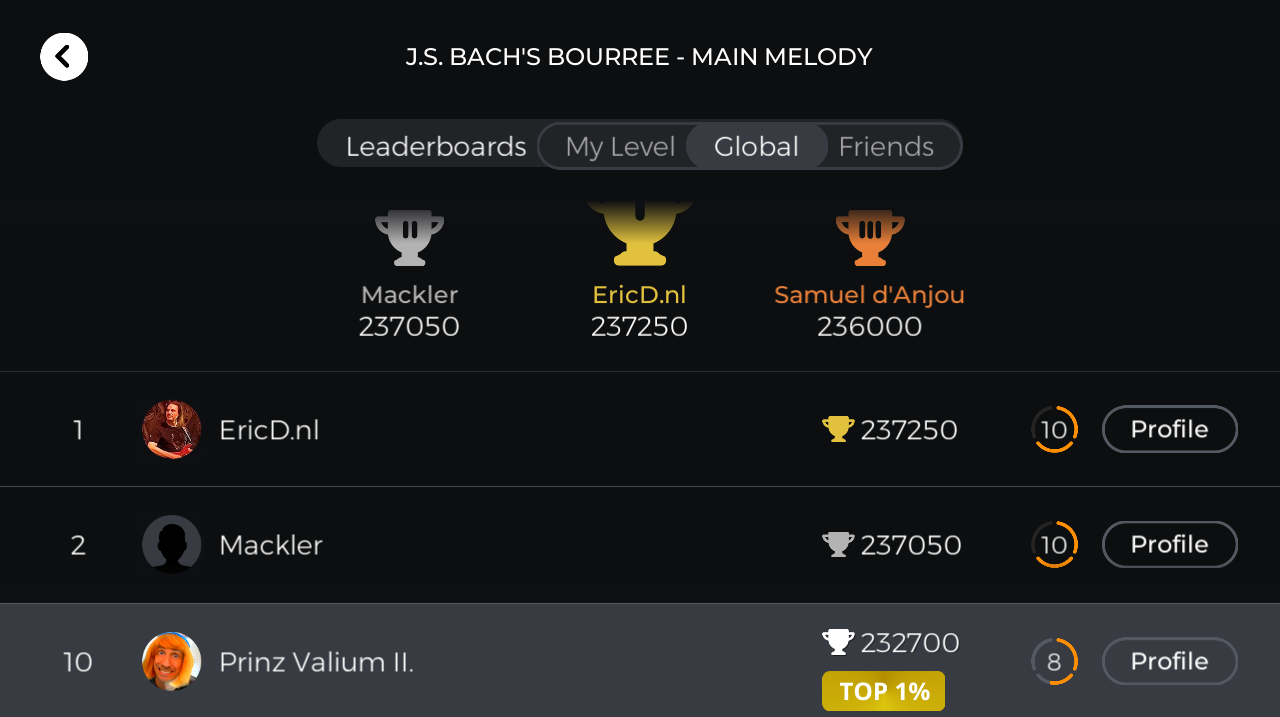Open EricD.nl's profile
The width and height of the screenshot is (1280, 717).
point(1169,429)
